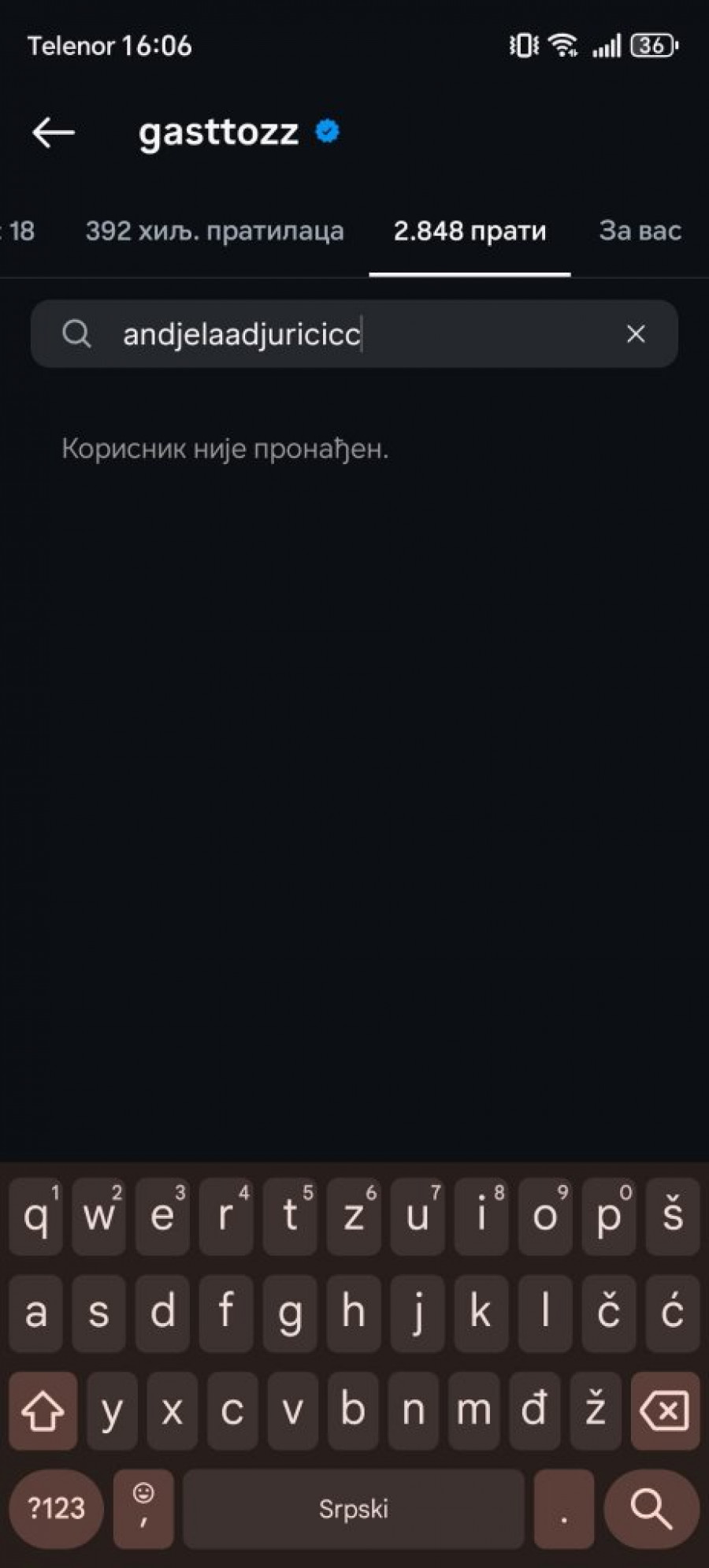Switch the keyboard to ?123 symbols
The image size is (709, 1568).
click(56, 1509)
